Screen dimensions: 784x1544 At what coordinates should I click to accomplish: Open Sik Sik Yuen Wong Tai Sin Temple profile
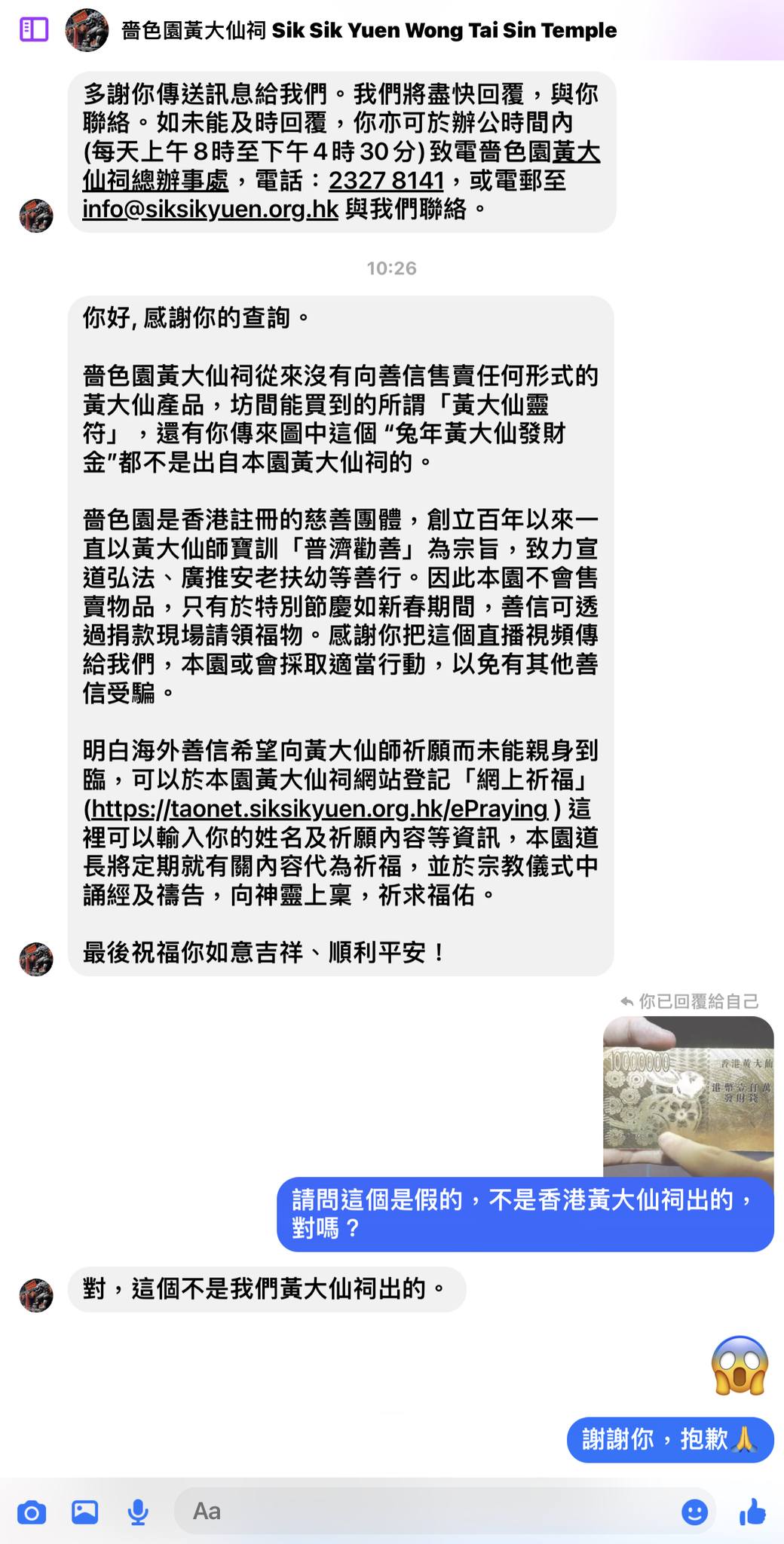click(369, 31)
